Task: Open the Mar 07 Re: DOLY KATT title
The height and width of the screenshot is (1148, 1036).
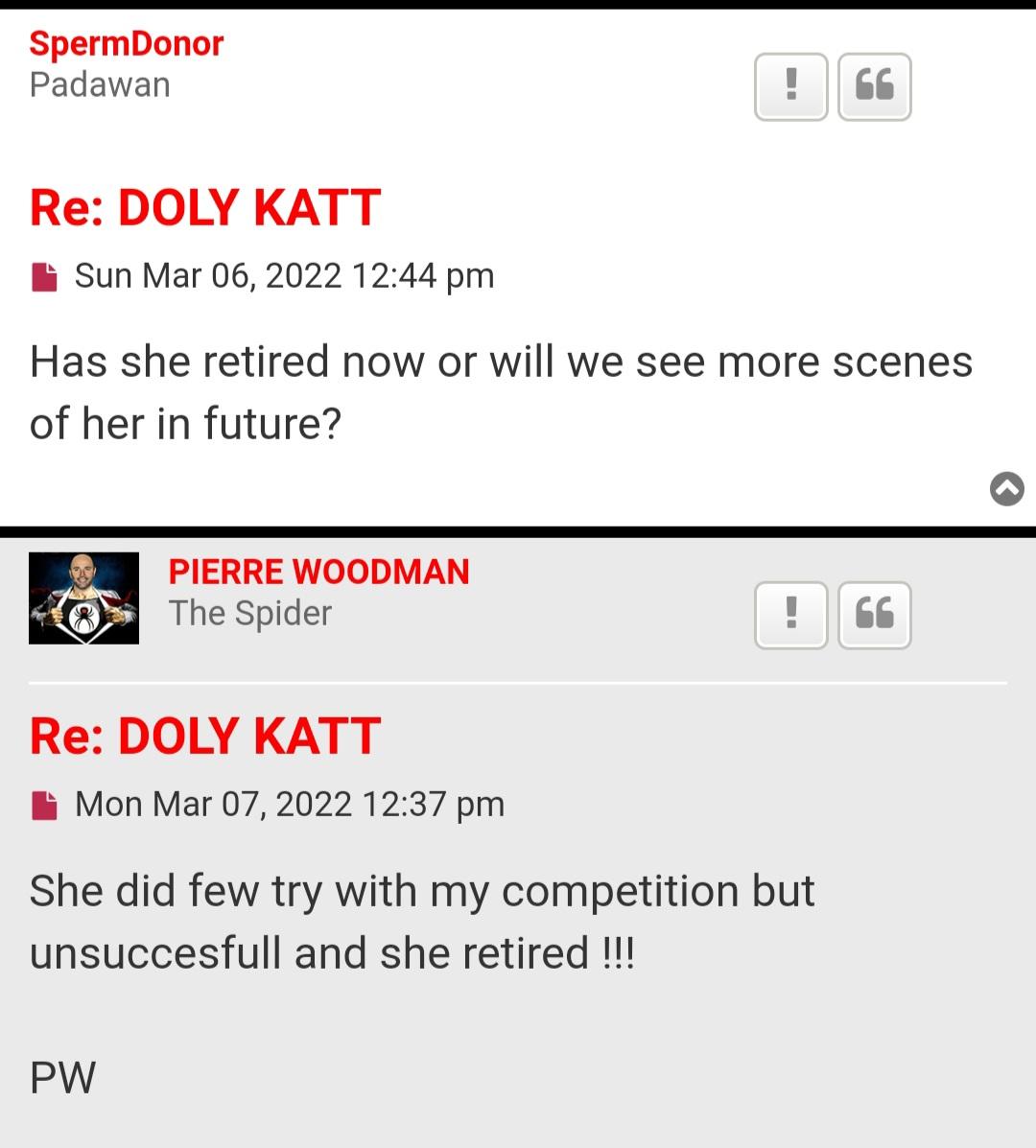Action: pos(205,736)
